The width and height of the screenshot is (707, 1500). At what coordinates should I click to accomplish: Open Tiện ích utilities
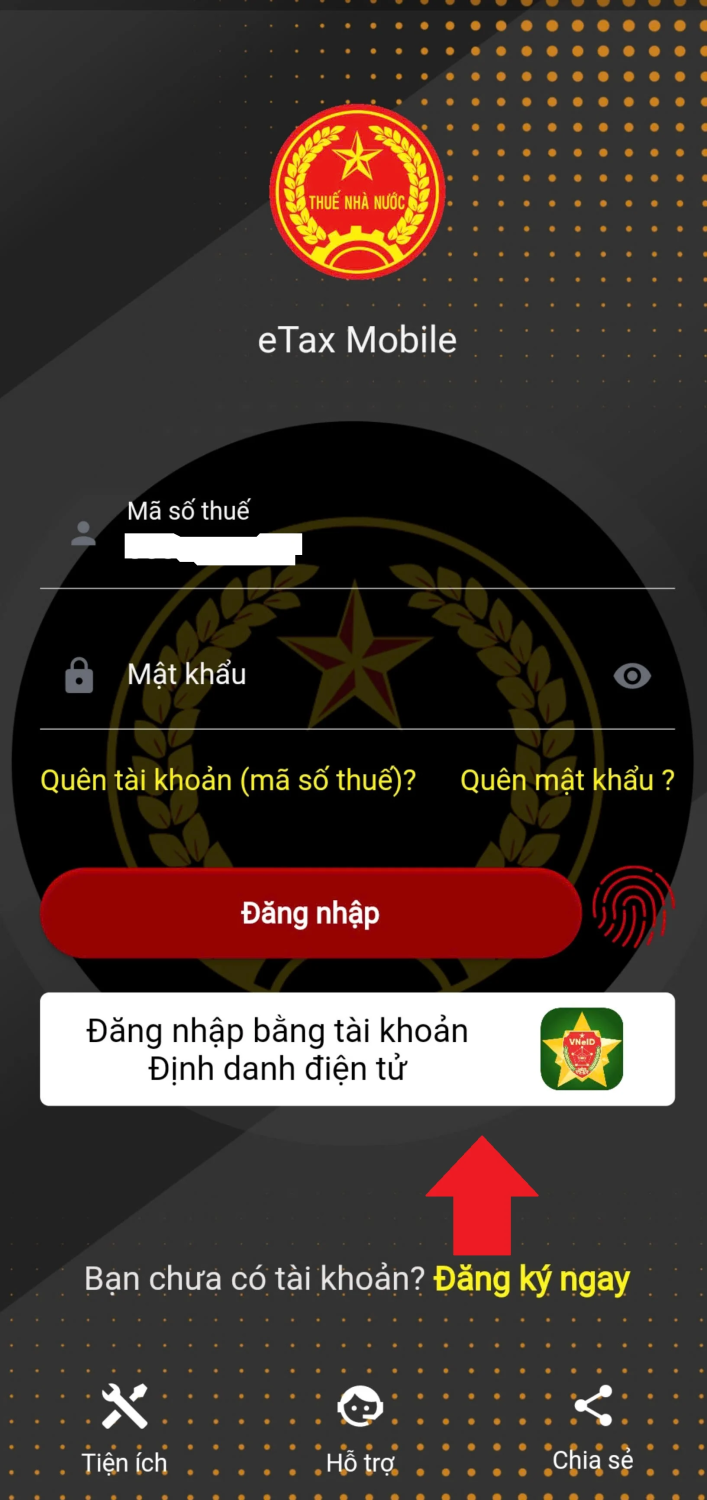(125, 1428)
